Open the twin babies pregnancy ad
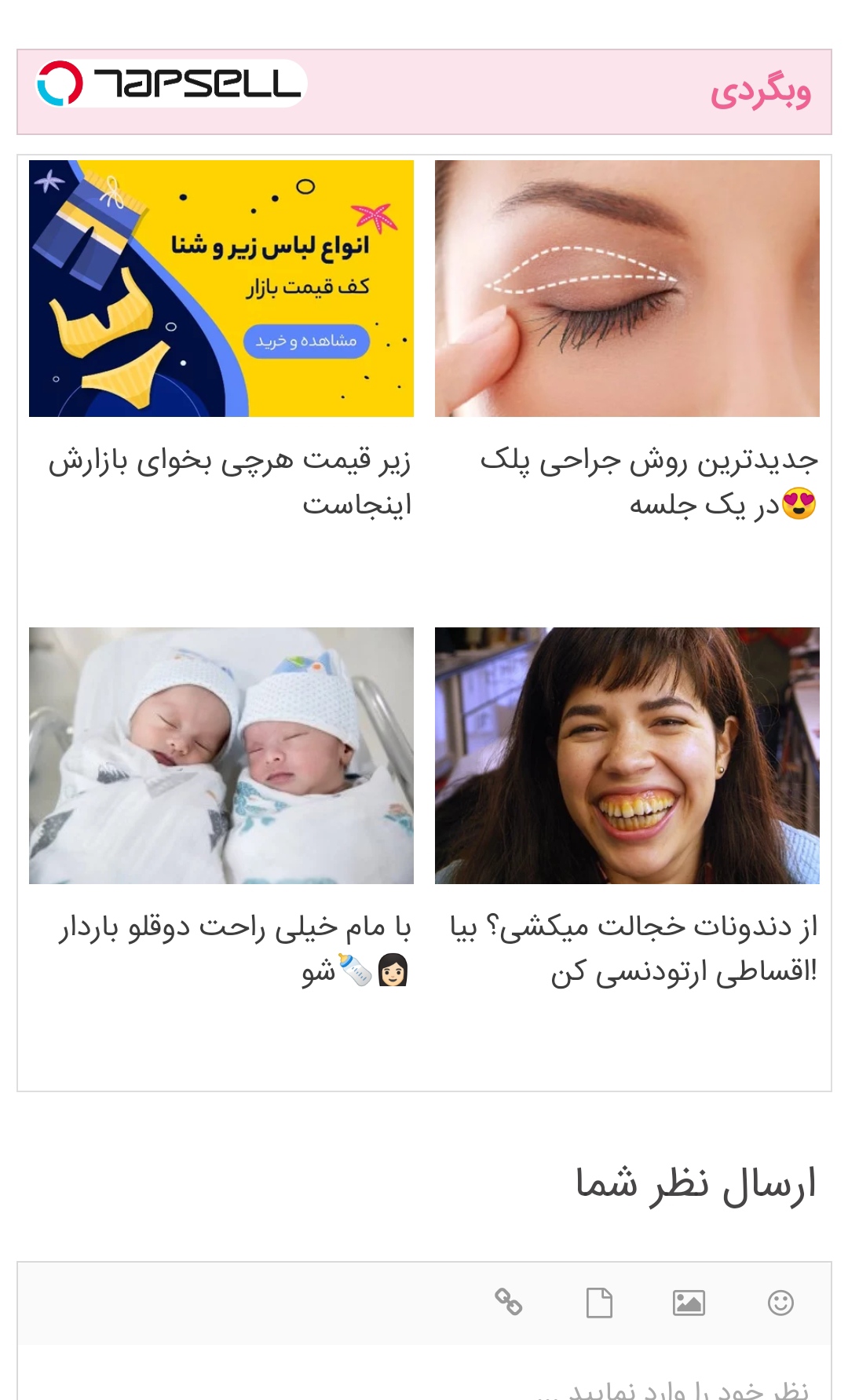 [x=221, y=755]
